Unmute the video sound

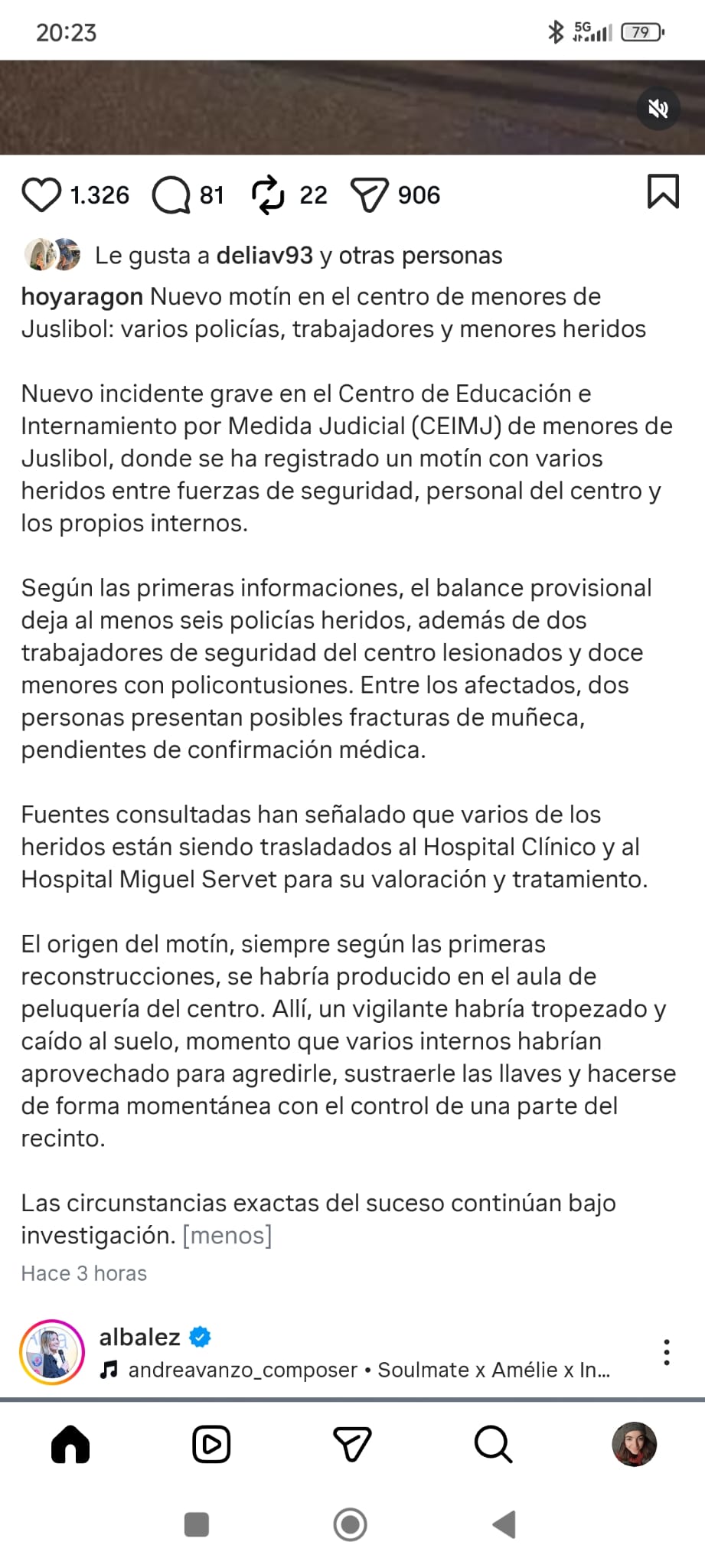click(658, 109)
